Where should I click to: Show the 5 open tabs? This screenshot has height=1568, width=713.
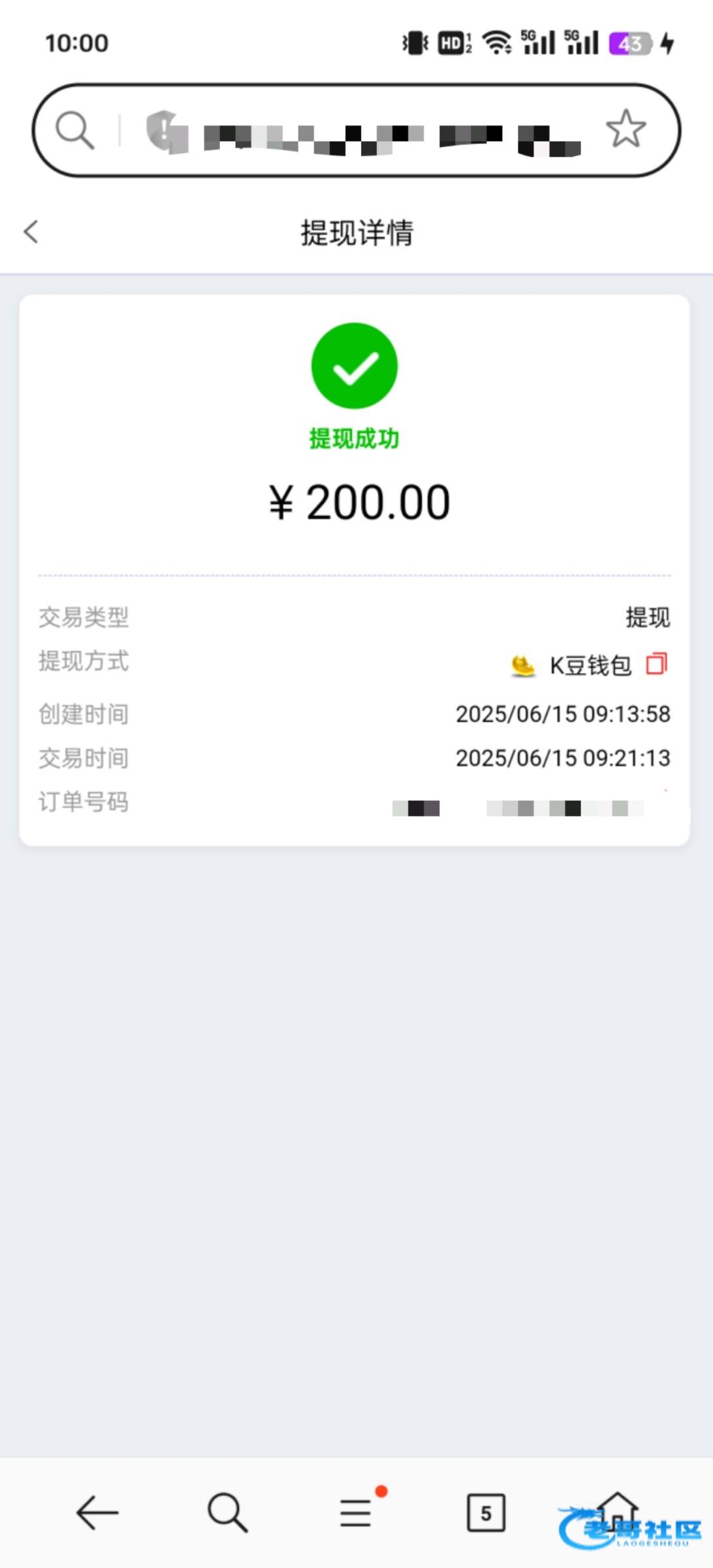486,1512
